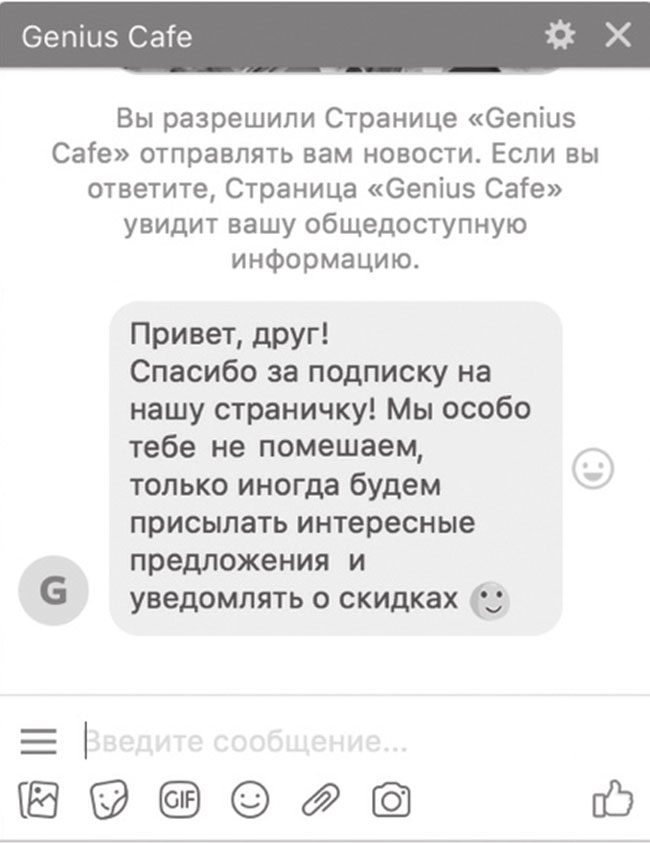Choose a GIF to send
Image resolution: width=650 pixels, height=843 pixels.
(x=177, y=799)
